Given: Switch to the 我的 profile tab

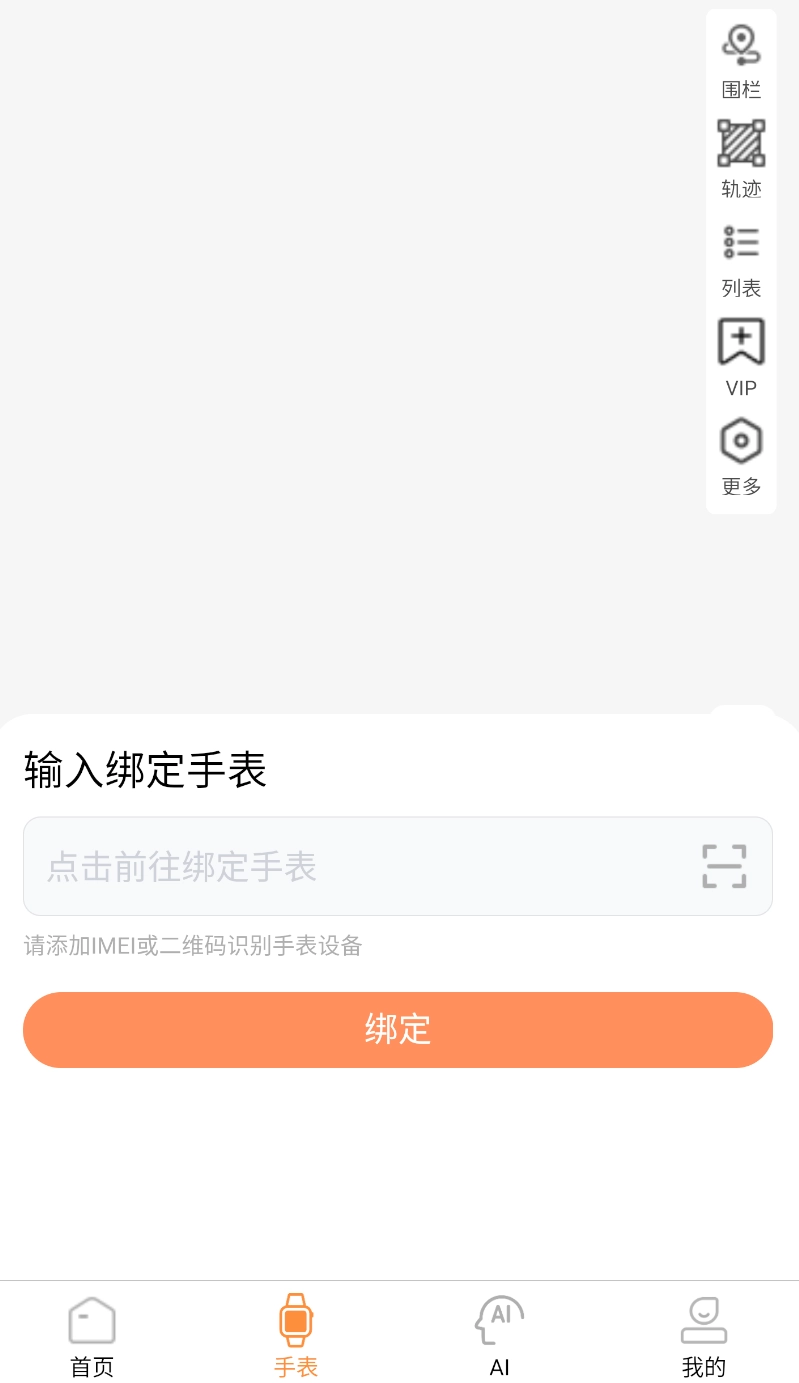Looking at the screenshot, I should [x=703, y=1335].
